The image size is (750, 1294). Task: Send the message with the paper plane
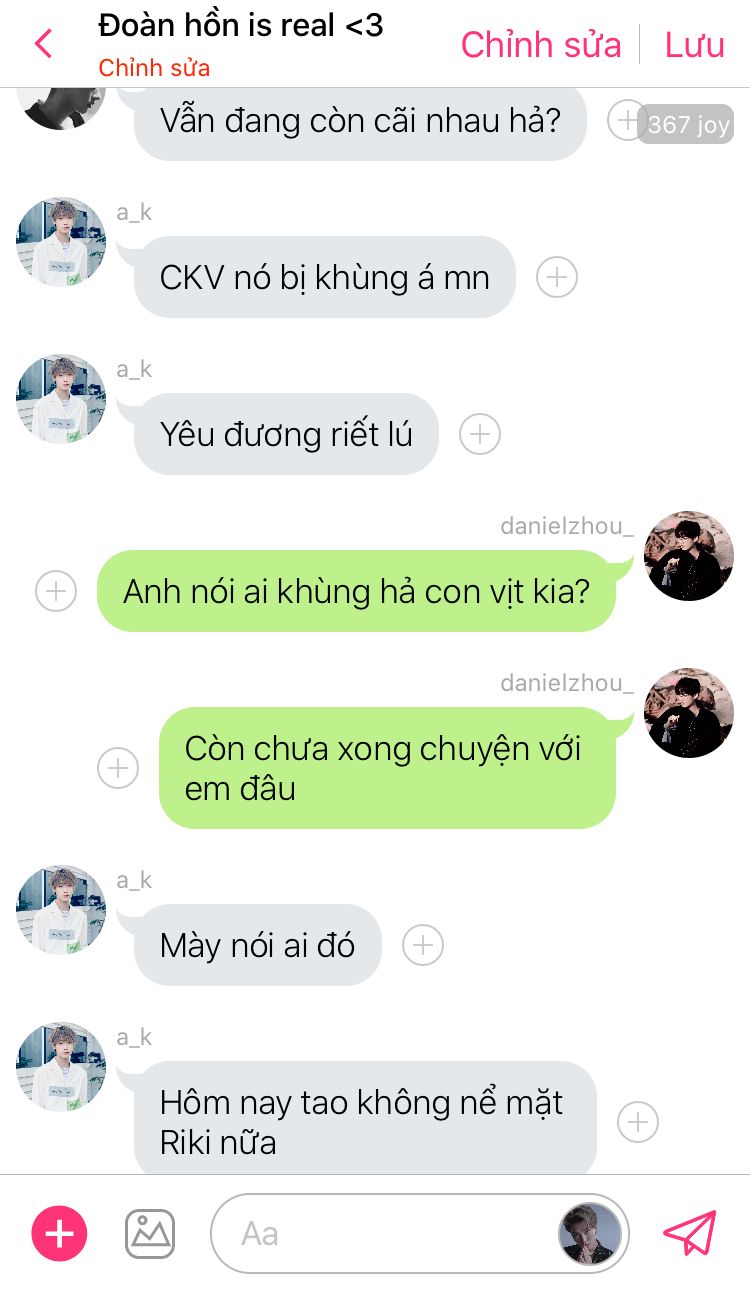click(690, 1233)
